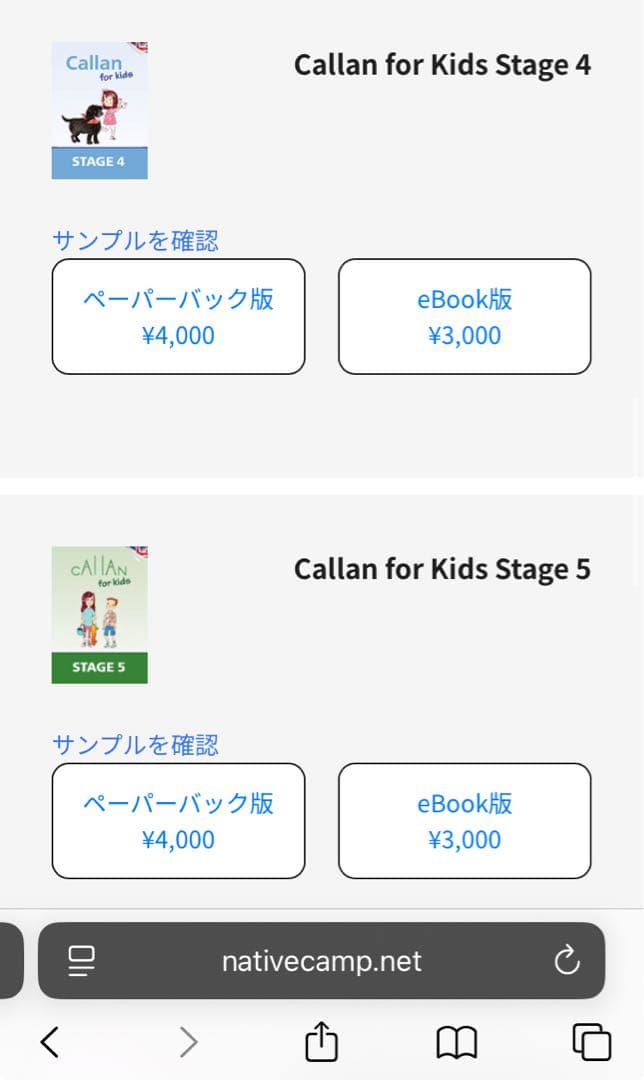Screen dimensions: 644x1080
Task: Choose Stage 4 eBook version for ¥3,000
Action: (x=464, y=317)
